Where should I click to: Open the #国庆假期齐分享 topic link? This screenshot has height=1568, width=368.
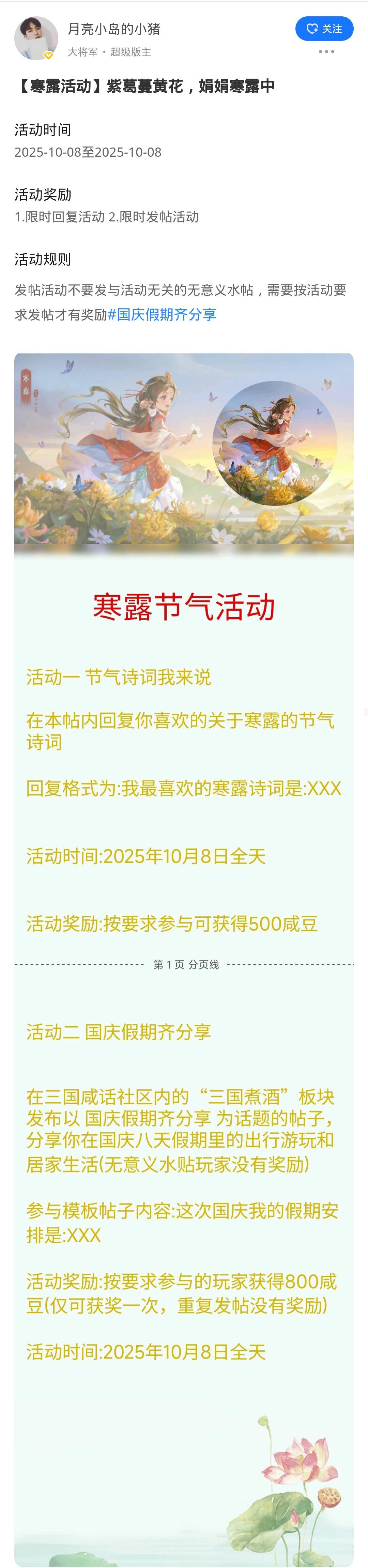pos(162,315)
